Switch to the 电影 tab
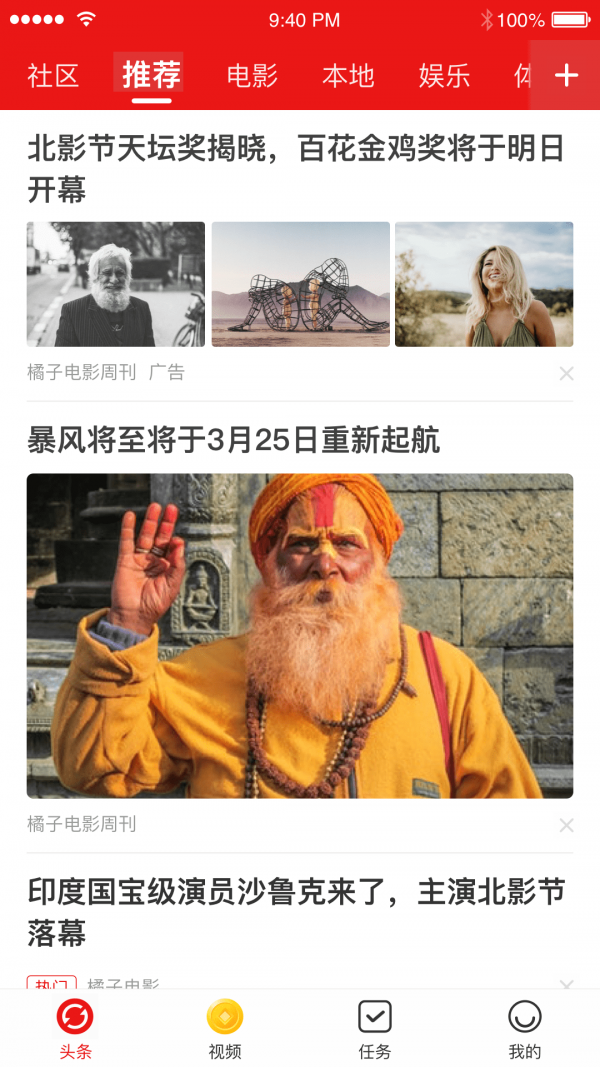This screenshot has width=600, height=1067. point(252,76)
